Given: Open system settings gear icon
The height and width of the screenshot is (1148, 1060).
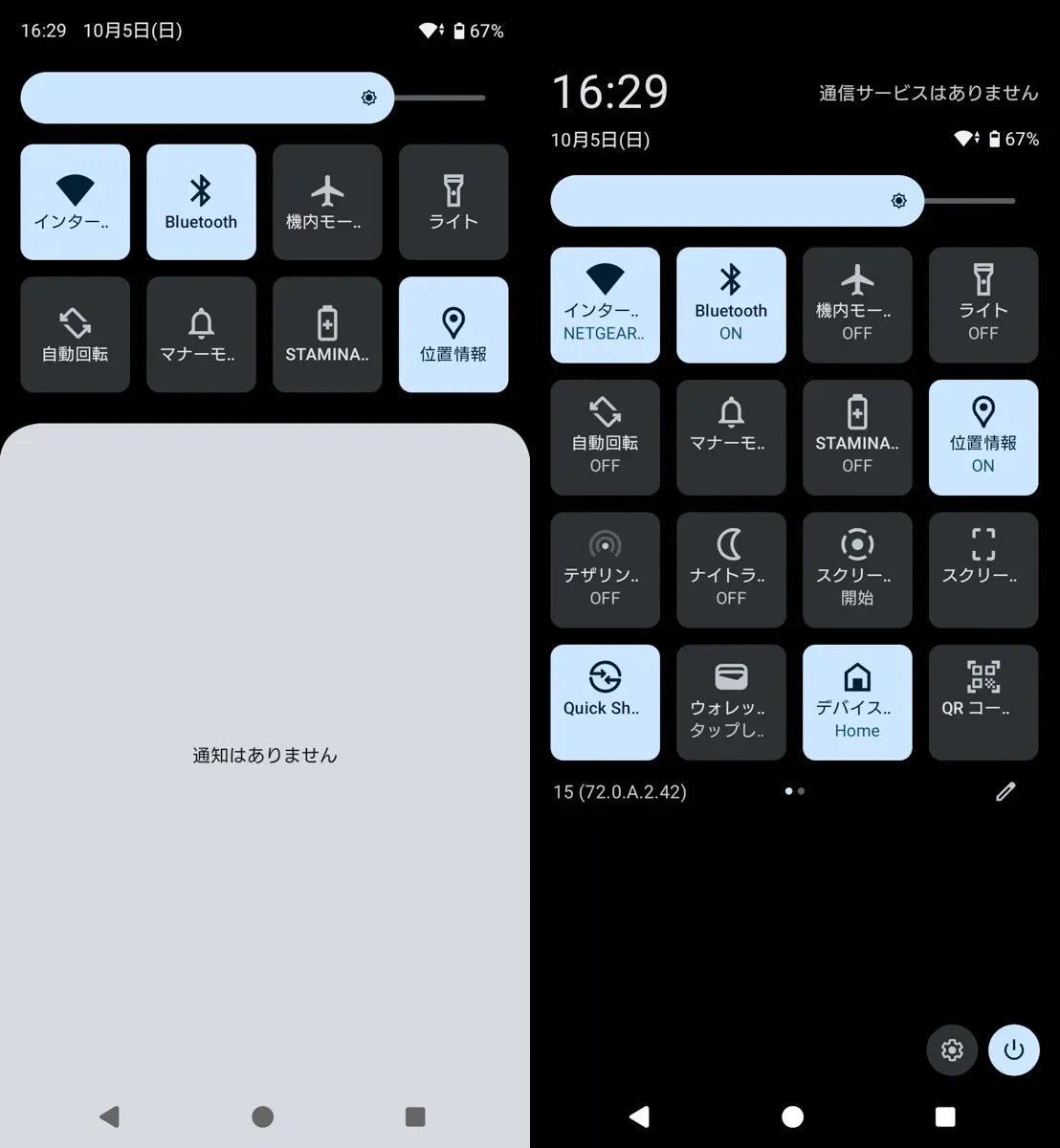Looking at the screenshot, I should tap(952, 1049).
